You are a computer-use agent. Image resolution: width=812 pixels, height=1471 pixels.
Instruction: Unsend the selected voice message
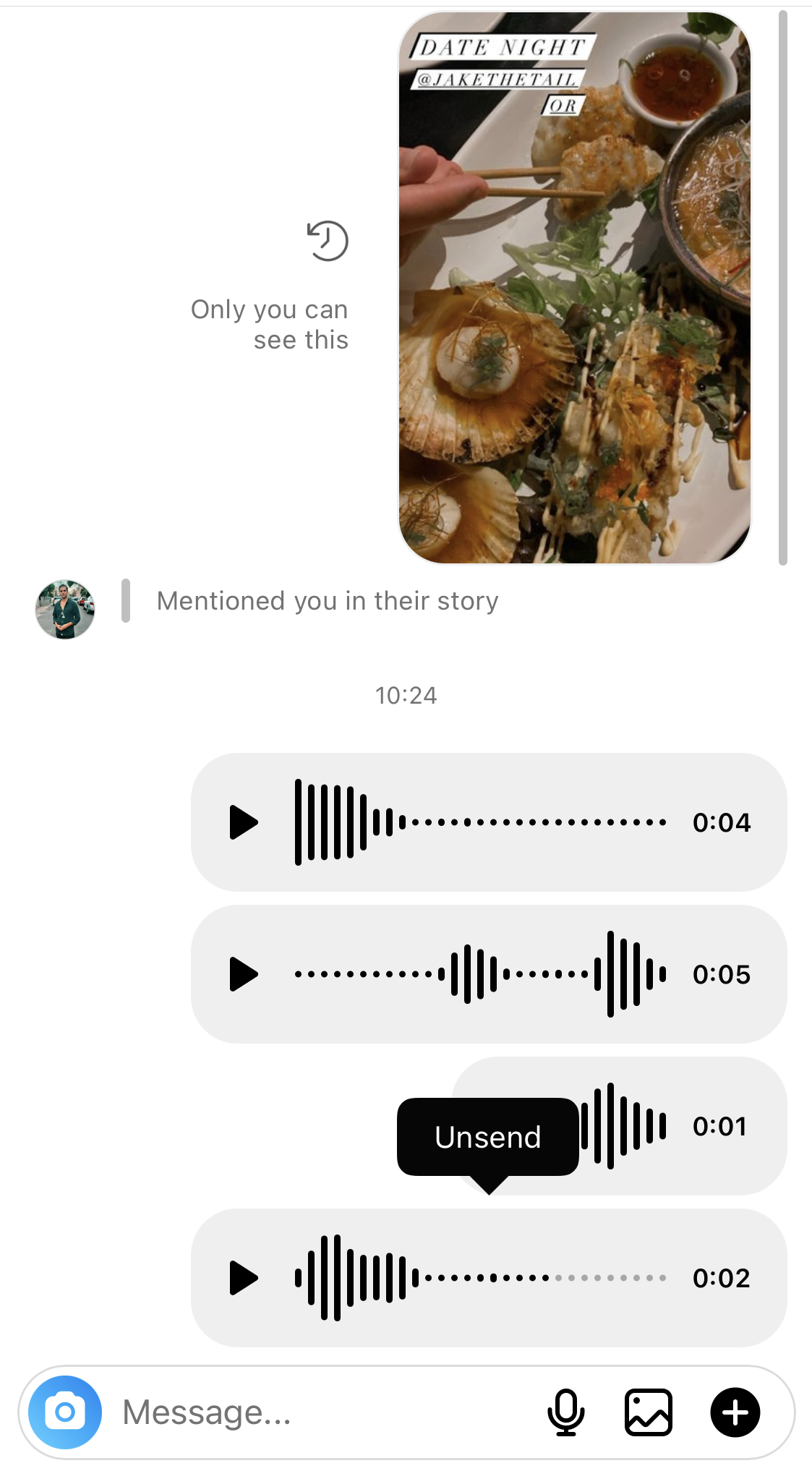coord(488,1137)
